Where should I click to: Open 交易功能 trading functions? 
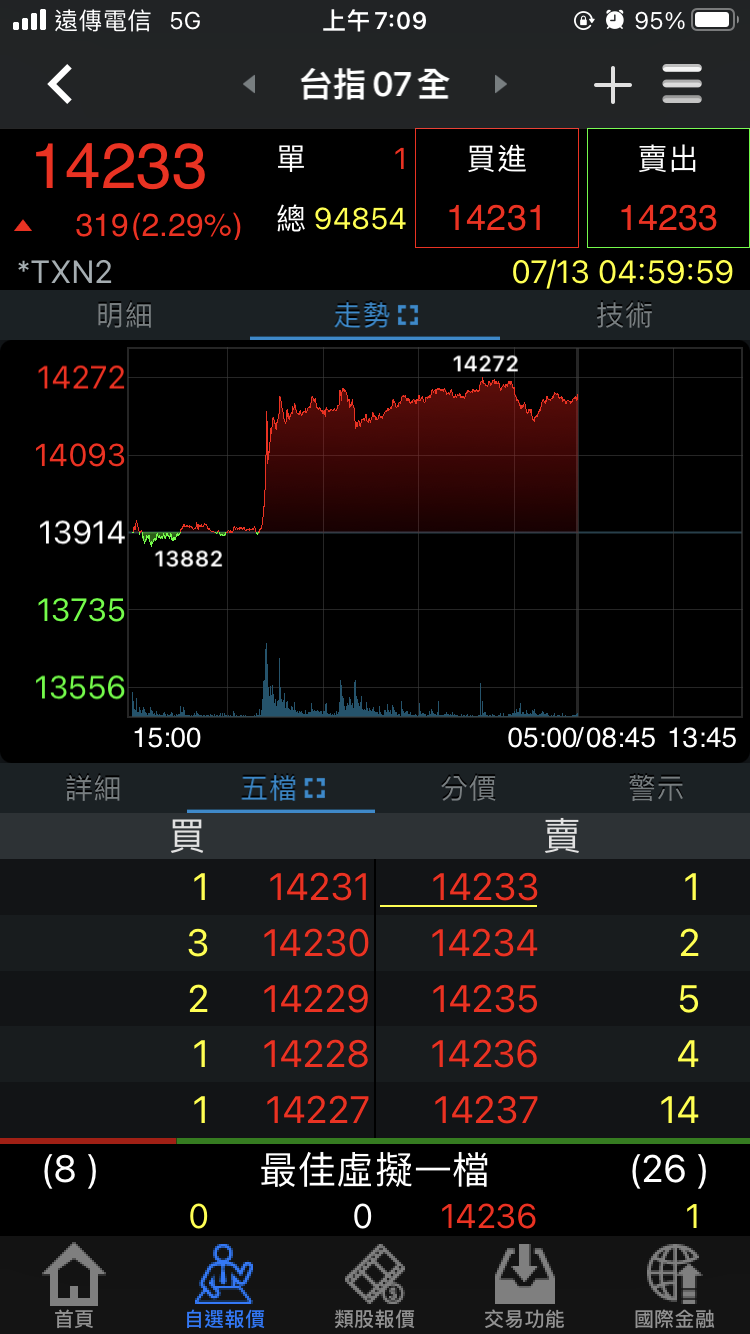pos(525,1287)
